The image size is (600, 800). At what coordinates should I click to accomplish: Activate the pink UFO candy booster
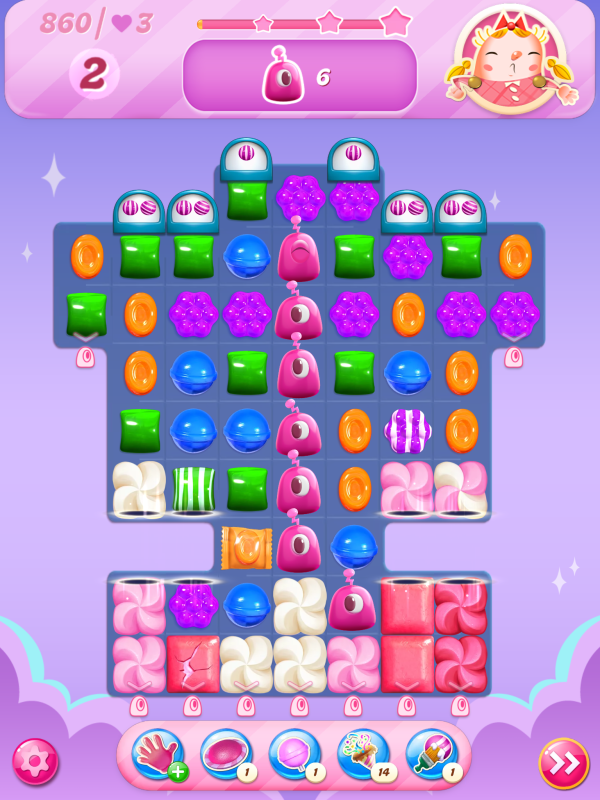226,755
